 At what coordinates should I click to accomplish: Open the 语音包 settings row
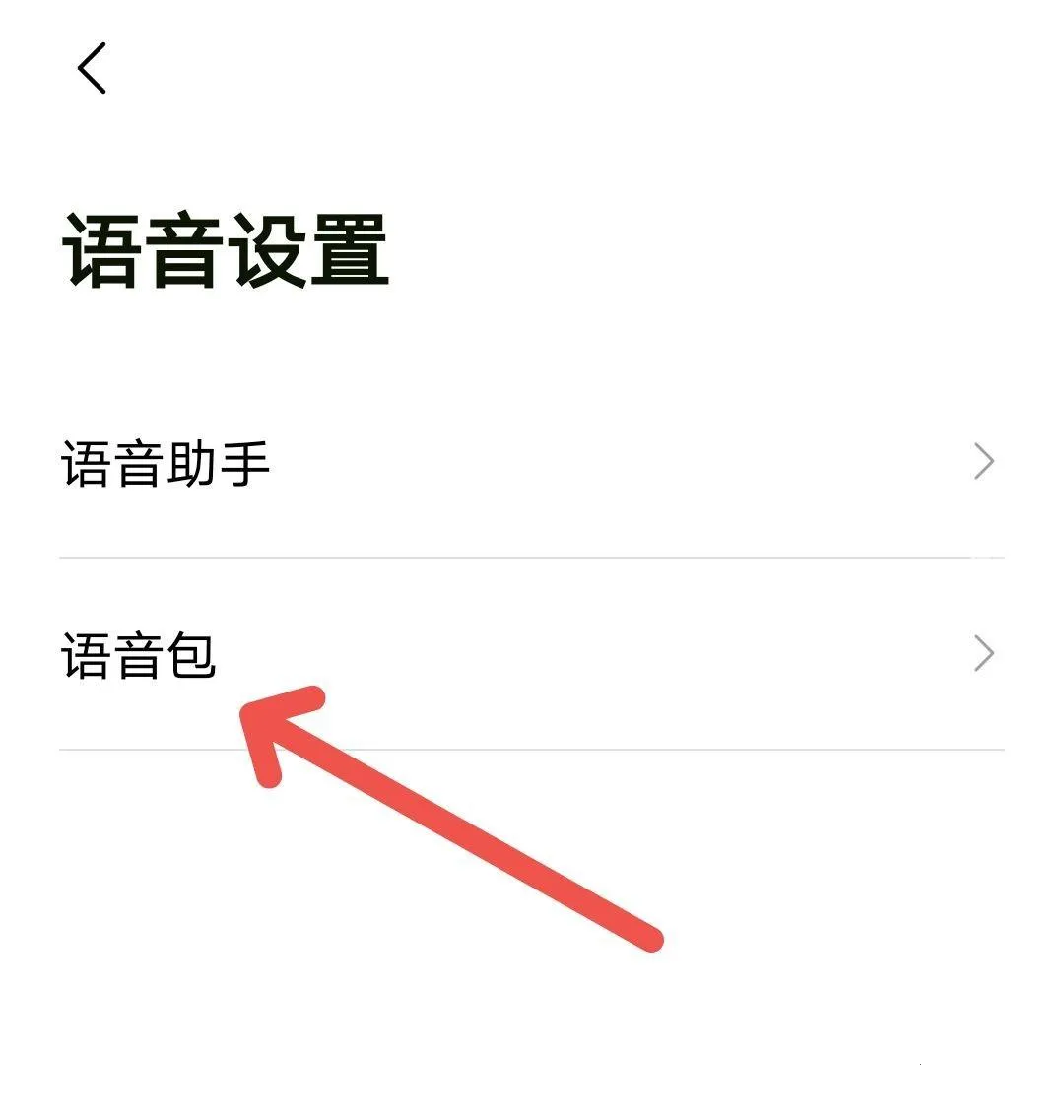point(531,654)
